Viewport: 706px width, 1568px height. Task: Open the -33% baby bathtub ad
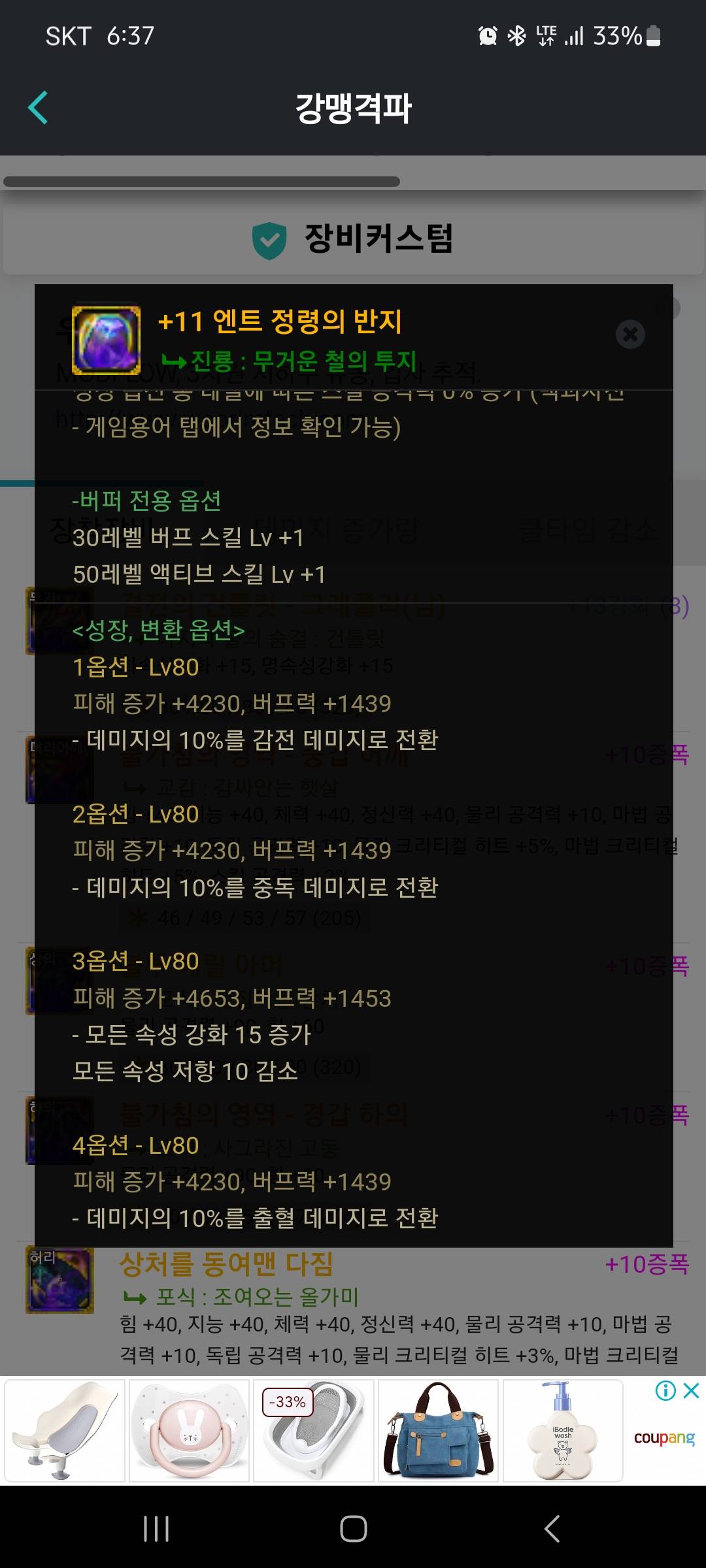coord(314,1430)
